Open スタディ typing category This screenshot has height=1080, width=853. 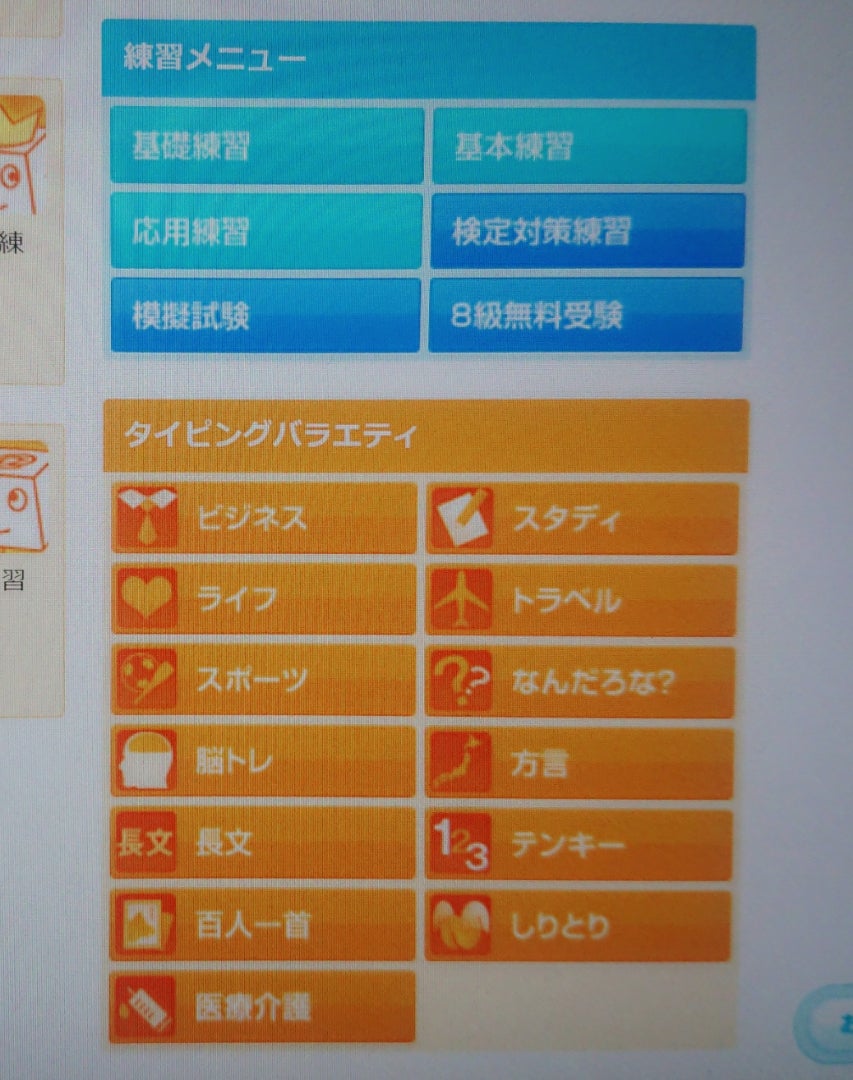583,519
